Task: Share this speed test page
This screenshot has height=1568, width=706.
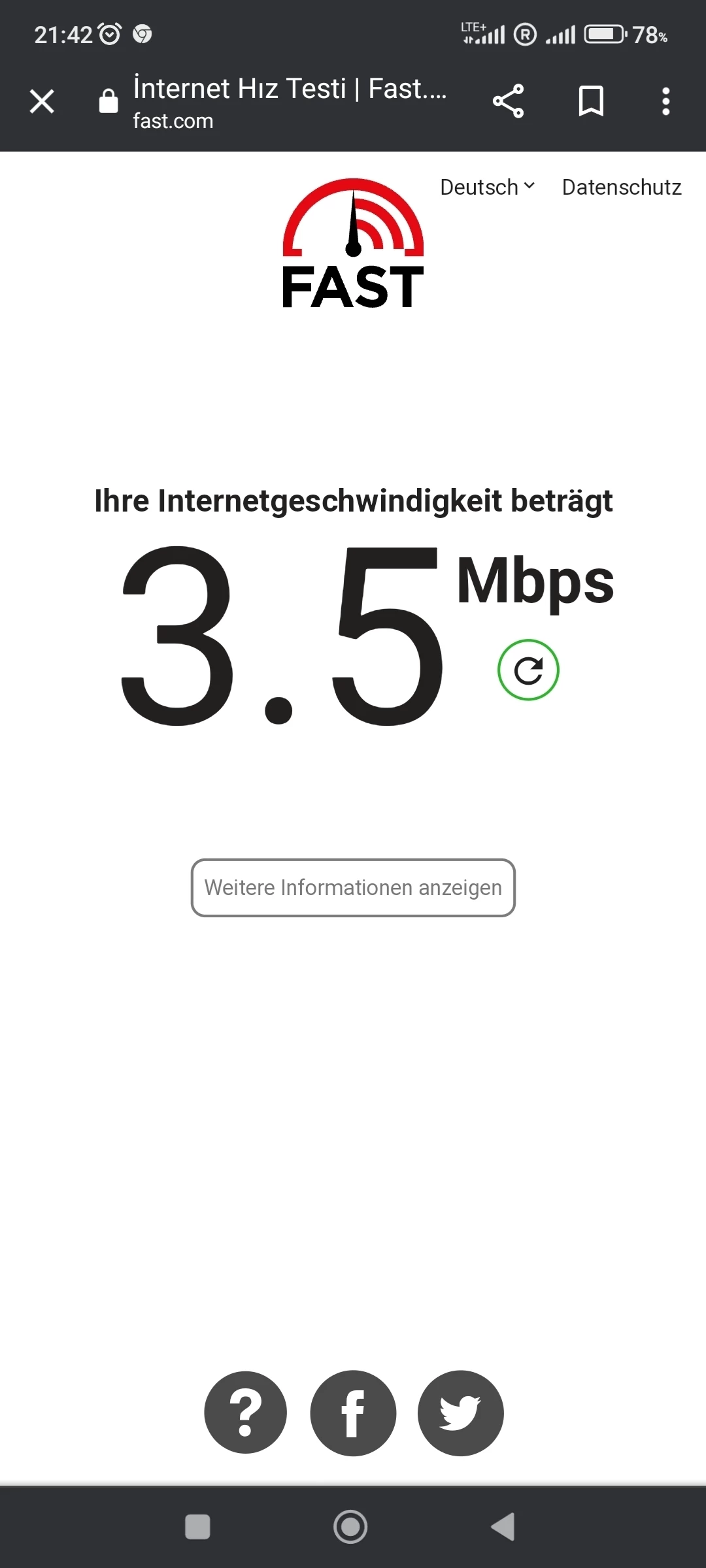Action: 508,101
